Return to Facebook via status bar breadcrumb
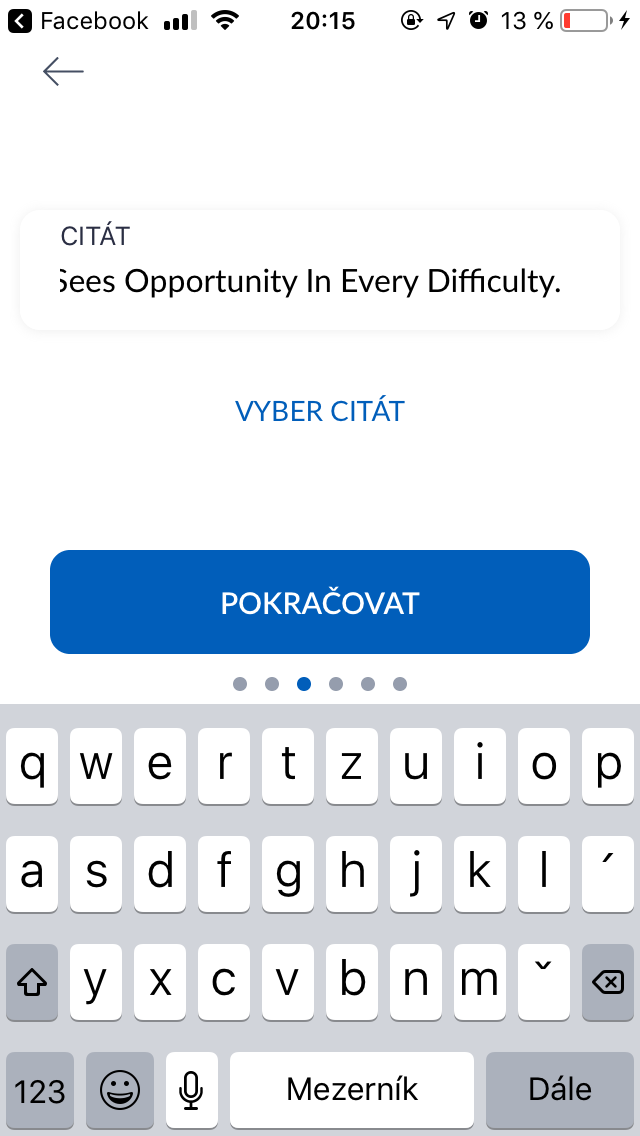The width and height of the screenshot is (640, 1136). pos(80,20)
